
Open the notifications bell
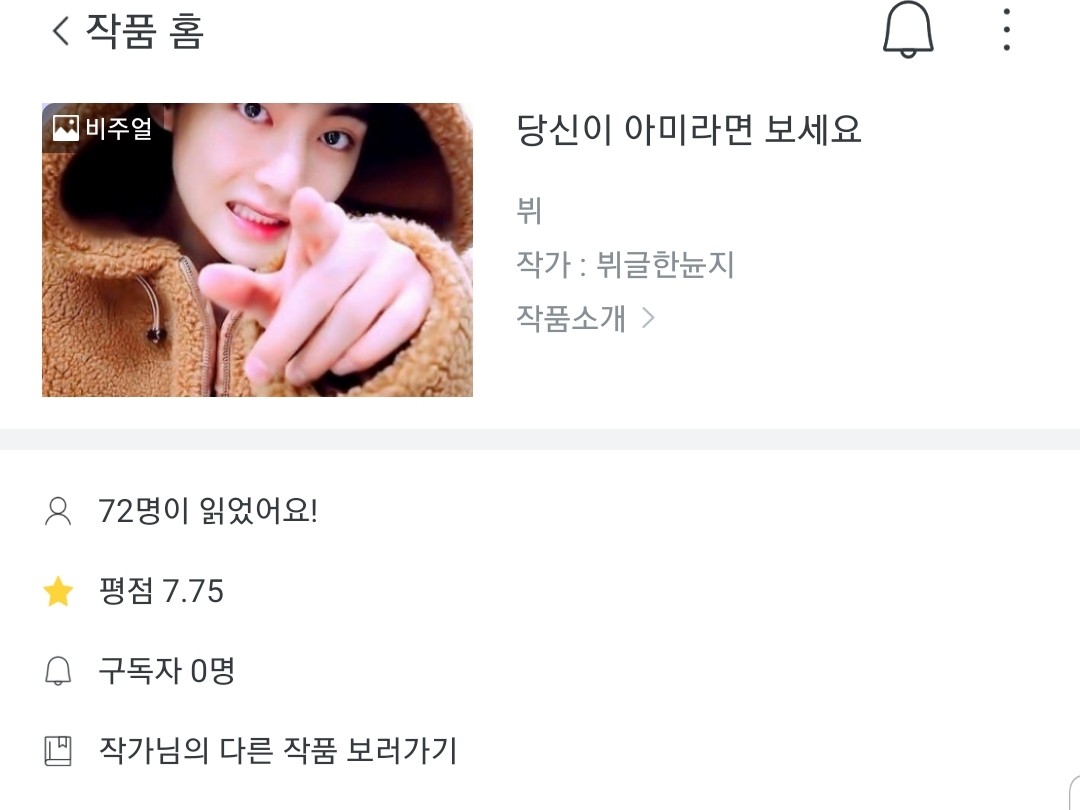coord(907,30)
